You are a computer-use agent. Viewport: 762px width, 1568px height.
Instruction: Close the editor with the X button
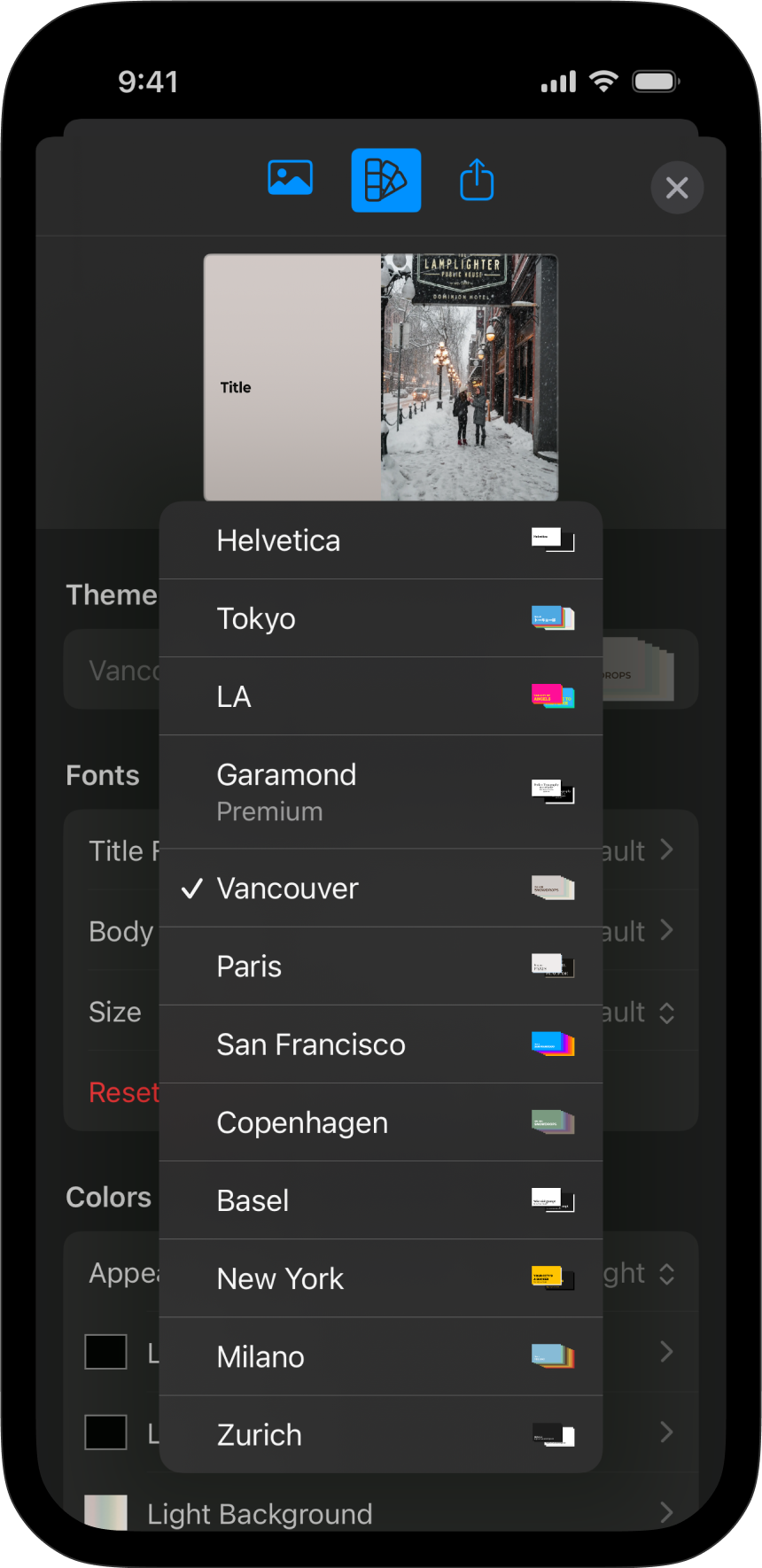coord(677,188)
